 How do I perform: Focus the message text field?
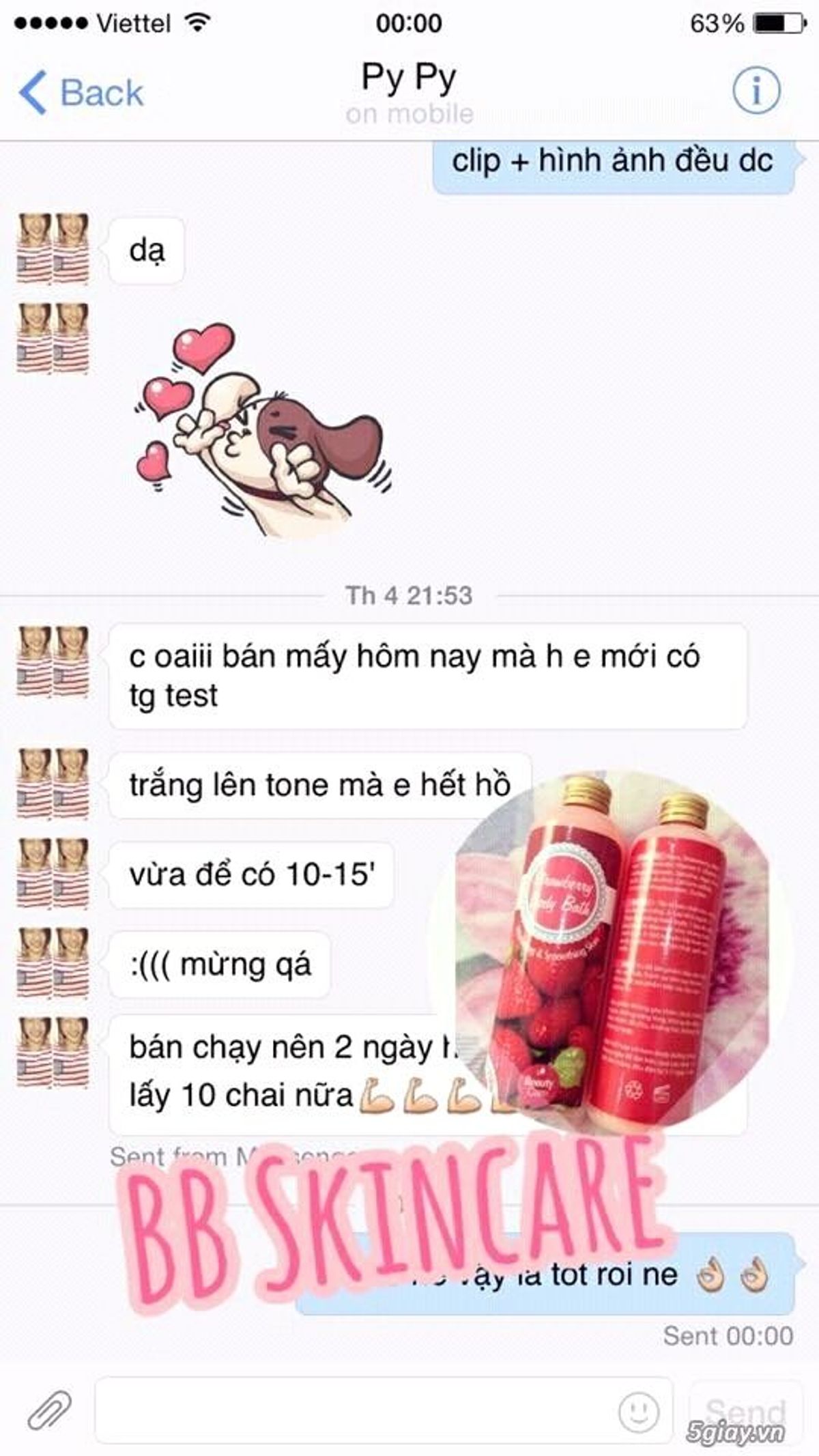355,1410
